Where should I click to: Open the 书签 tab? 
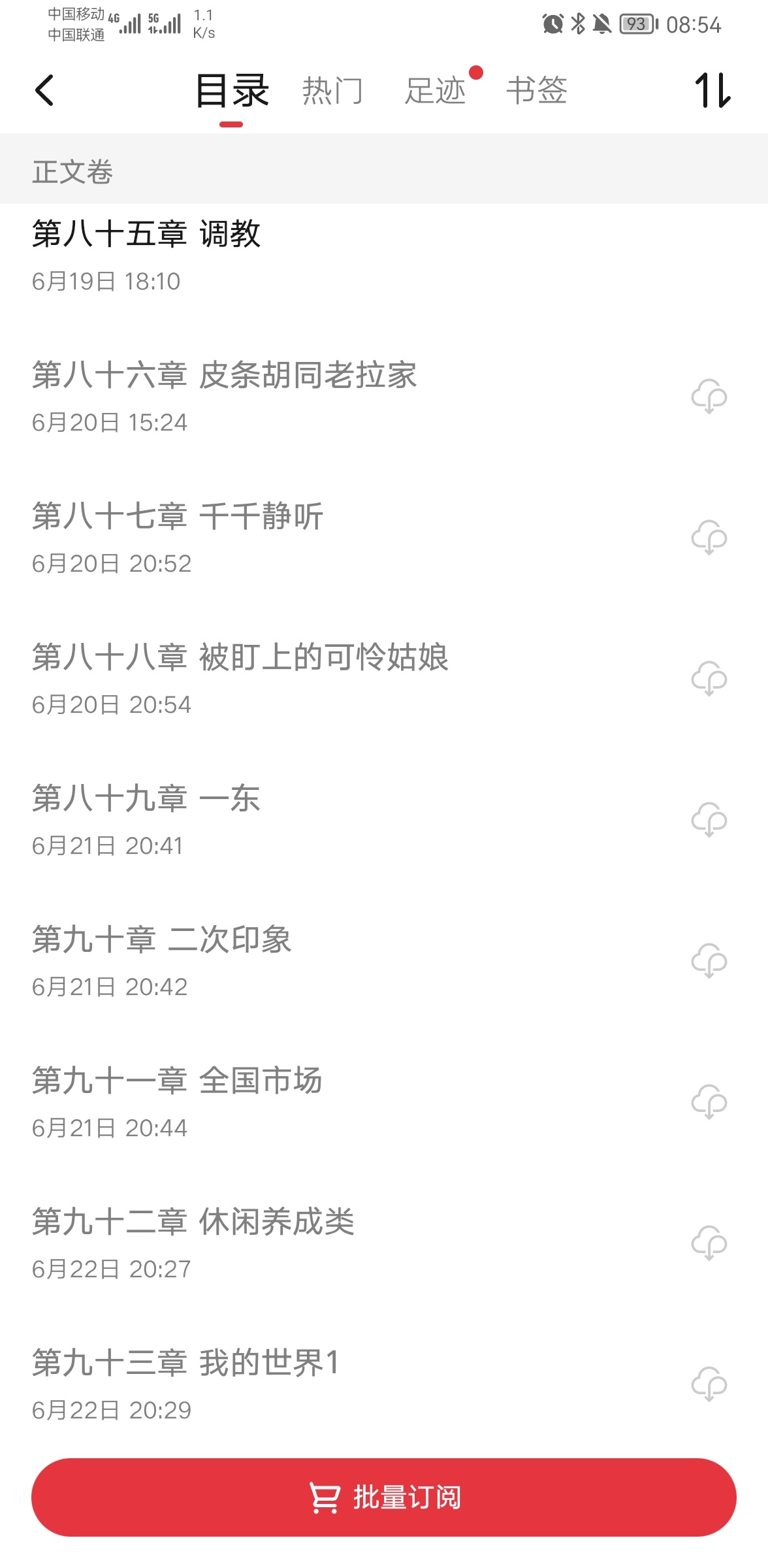(x=537, y=90)
